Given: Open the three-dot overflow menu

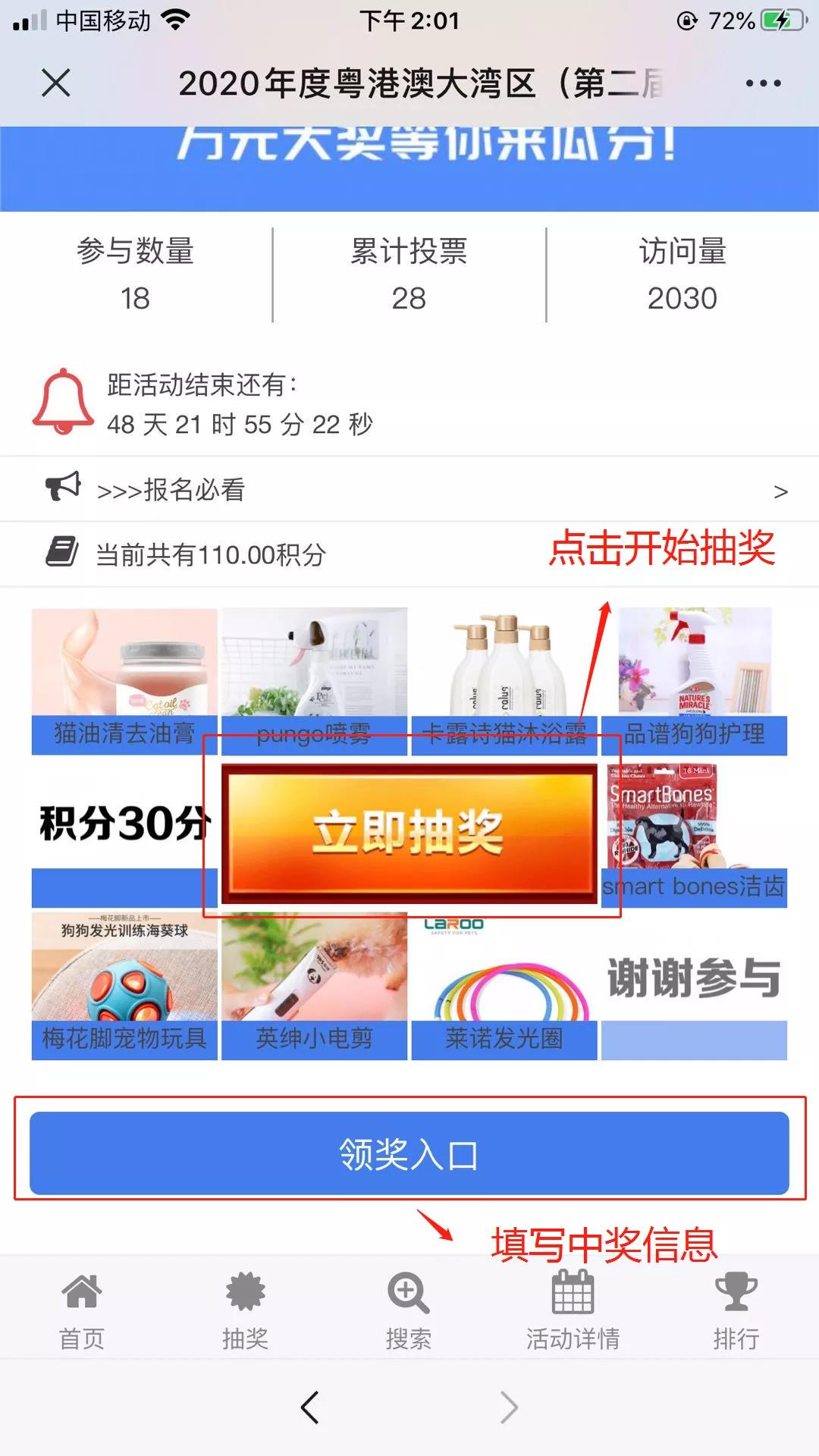Looking at the screenshot, I should pyautogui.click(x=762, y=83).
